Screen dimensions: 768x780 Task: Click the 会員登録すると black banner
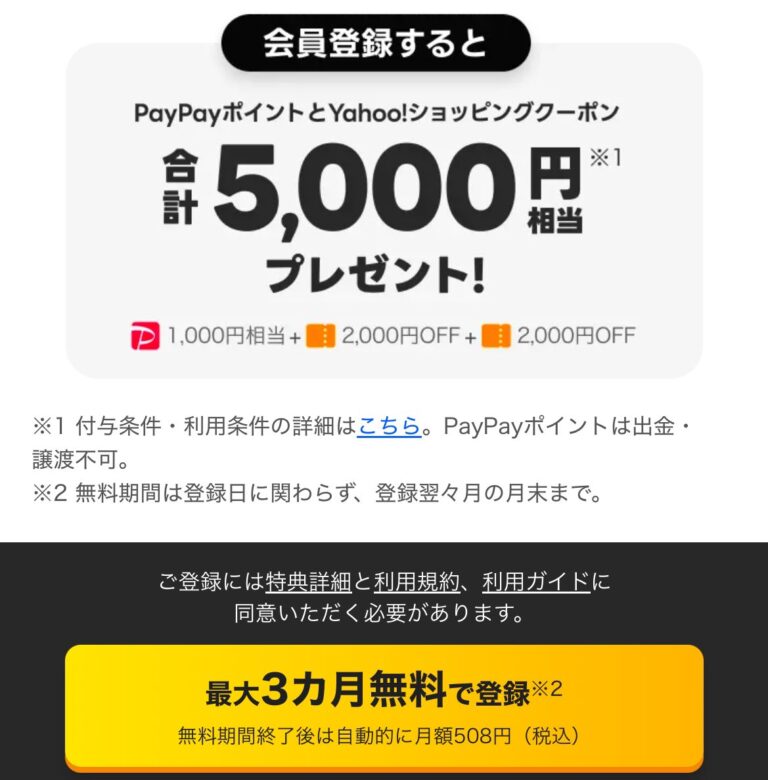click(x=383, y=41)
